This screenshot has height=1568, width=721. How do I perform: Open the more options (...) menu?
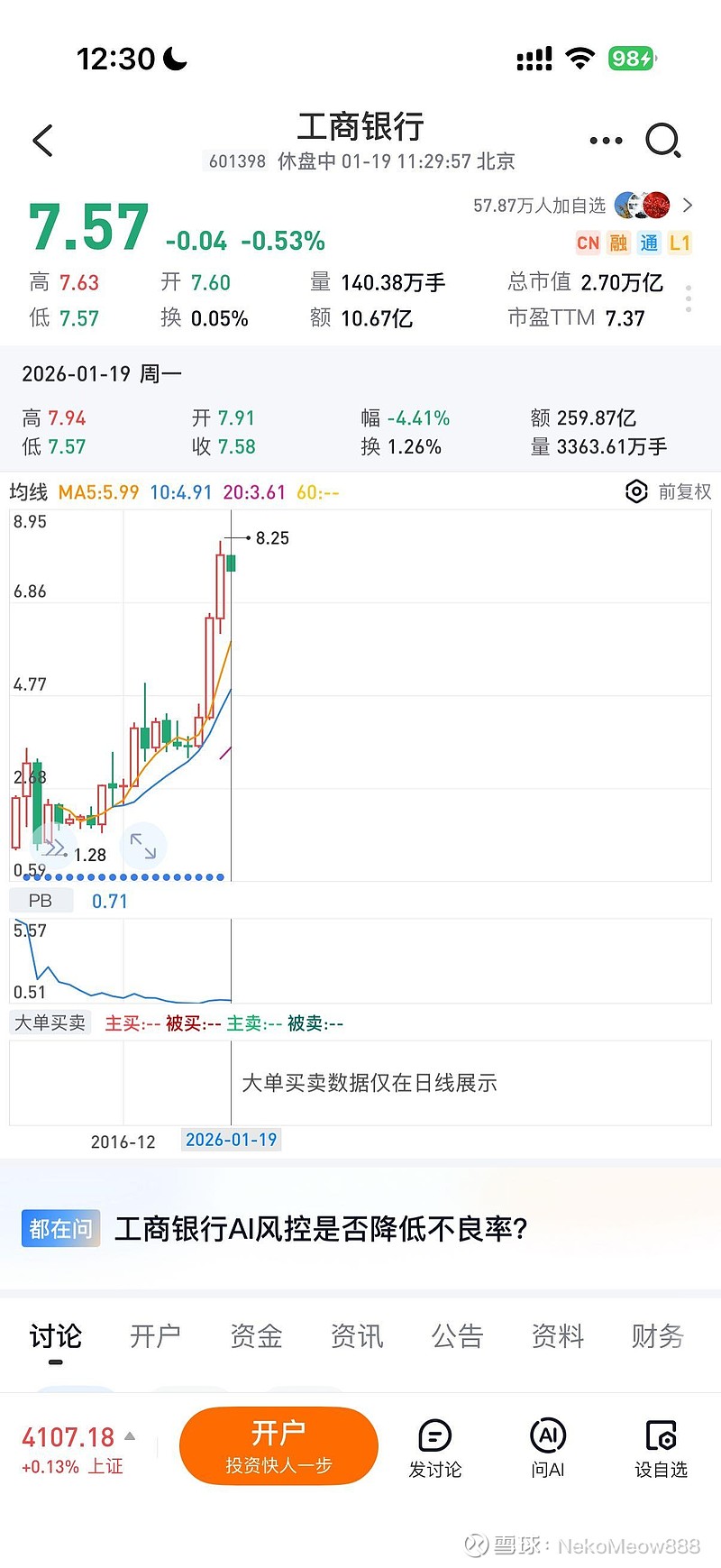tap(605, 141)
